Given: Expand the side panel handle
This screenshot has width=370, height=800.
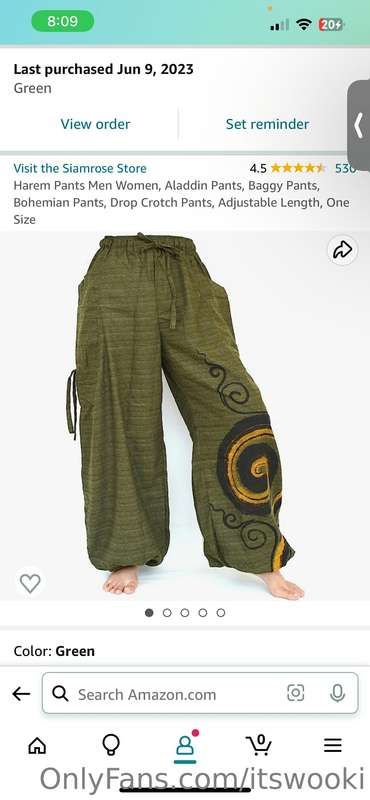Looking at the screenshot, I should [359, 125].
